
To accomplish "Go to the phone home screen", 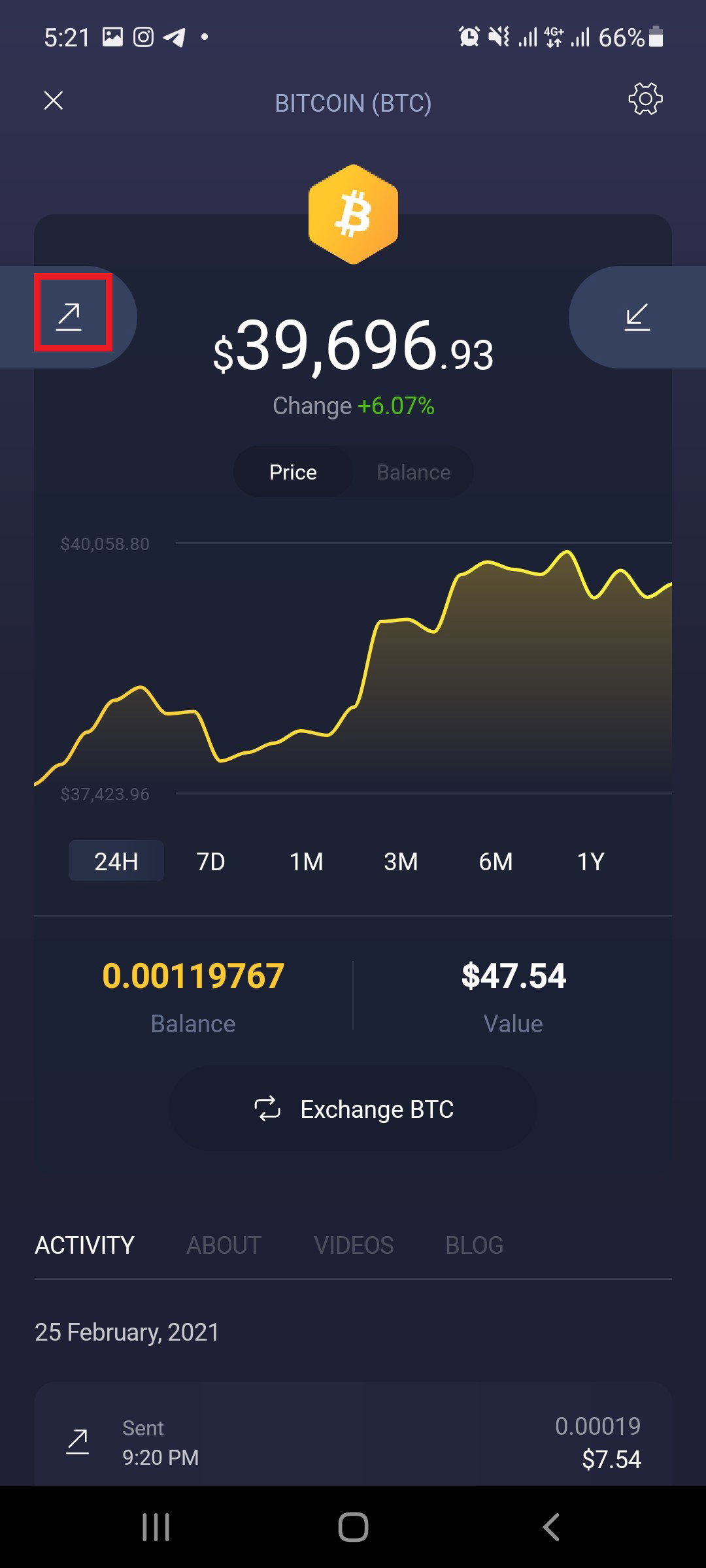I will click(x=353, y=1527).
